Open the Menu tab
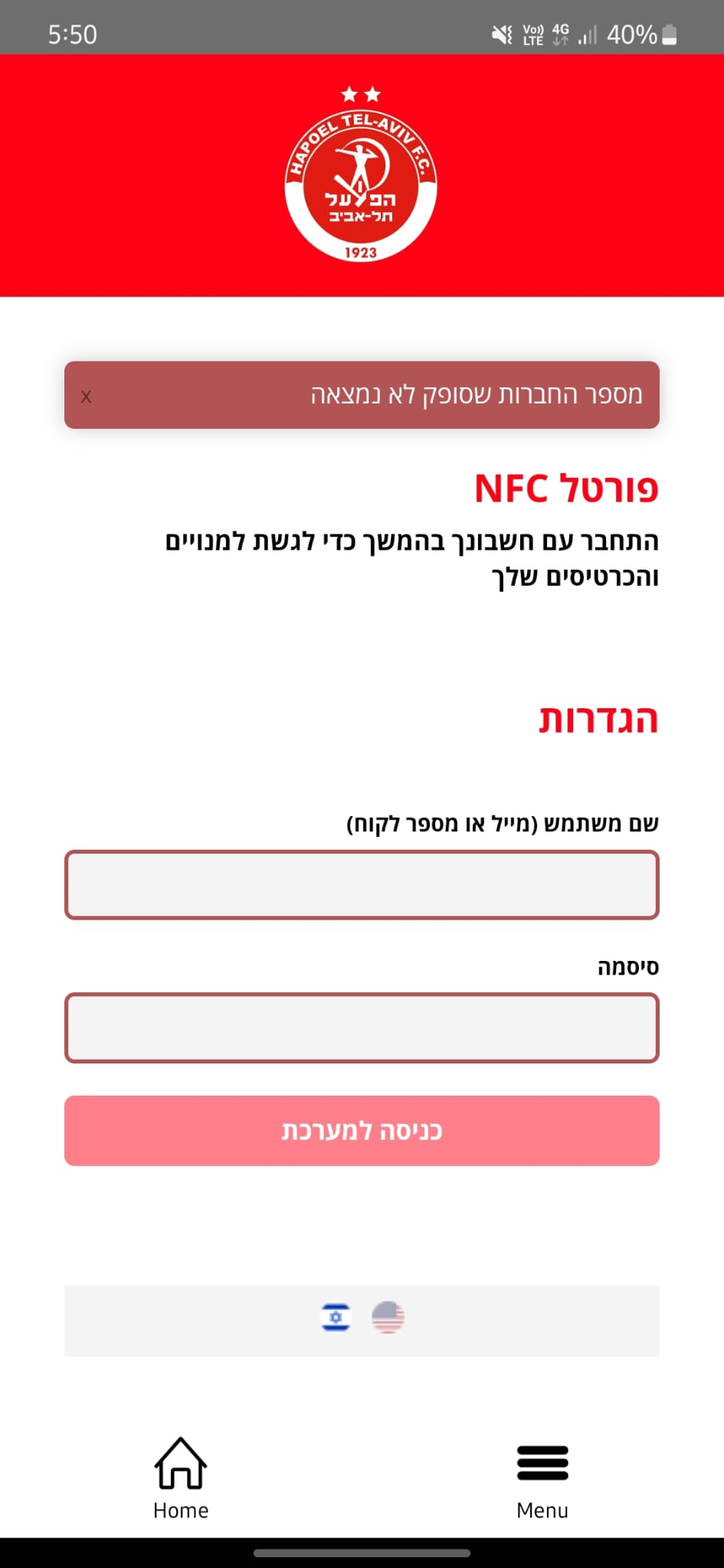The width and height of the screenshot is (724, 1568). (542, 1478)
